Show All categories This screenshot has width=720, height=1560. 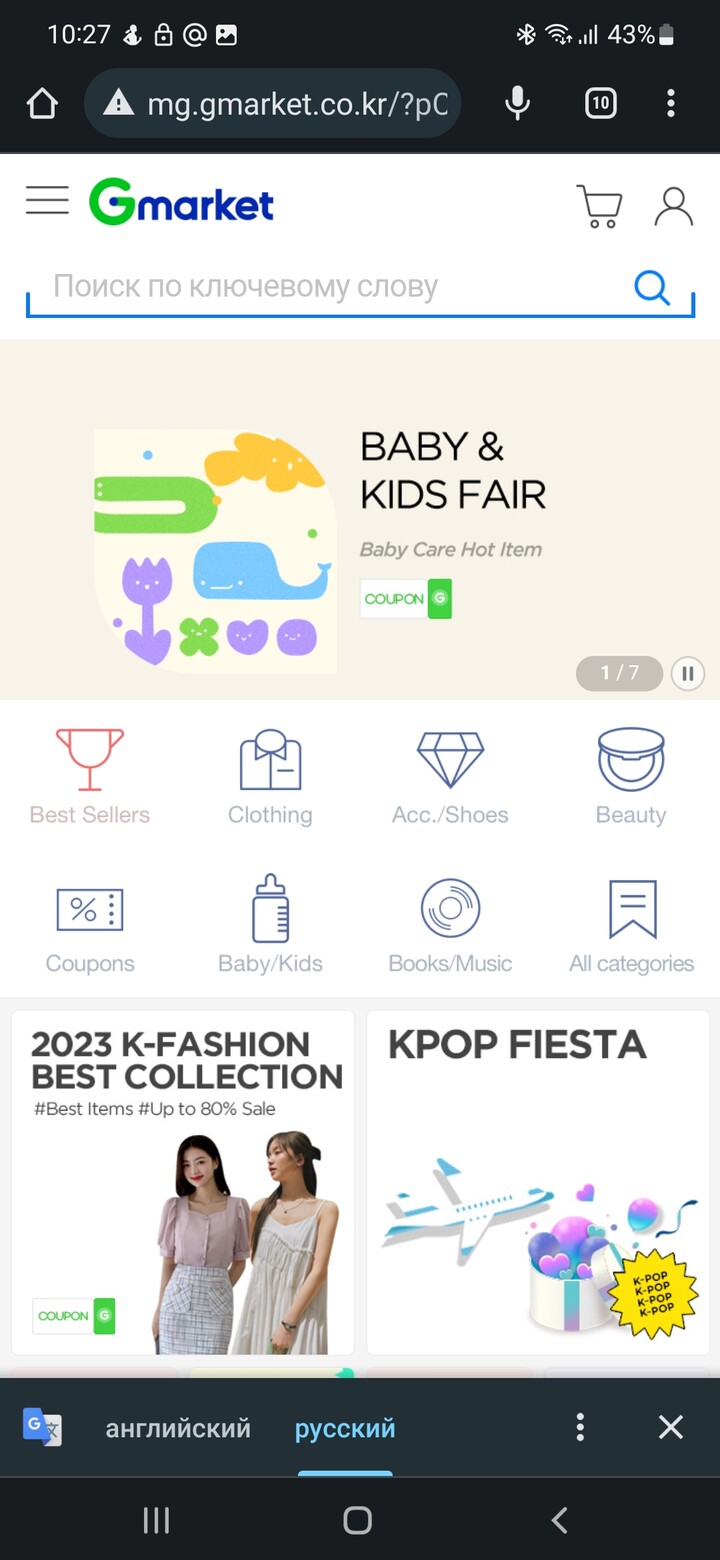click(631, 926)
